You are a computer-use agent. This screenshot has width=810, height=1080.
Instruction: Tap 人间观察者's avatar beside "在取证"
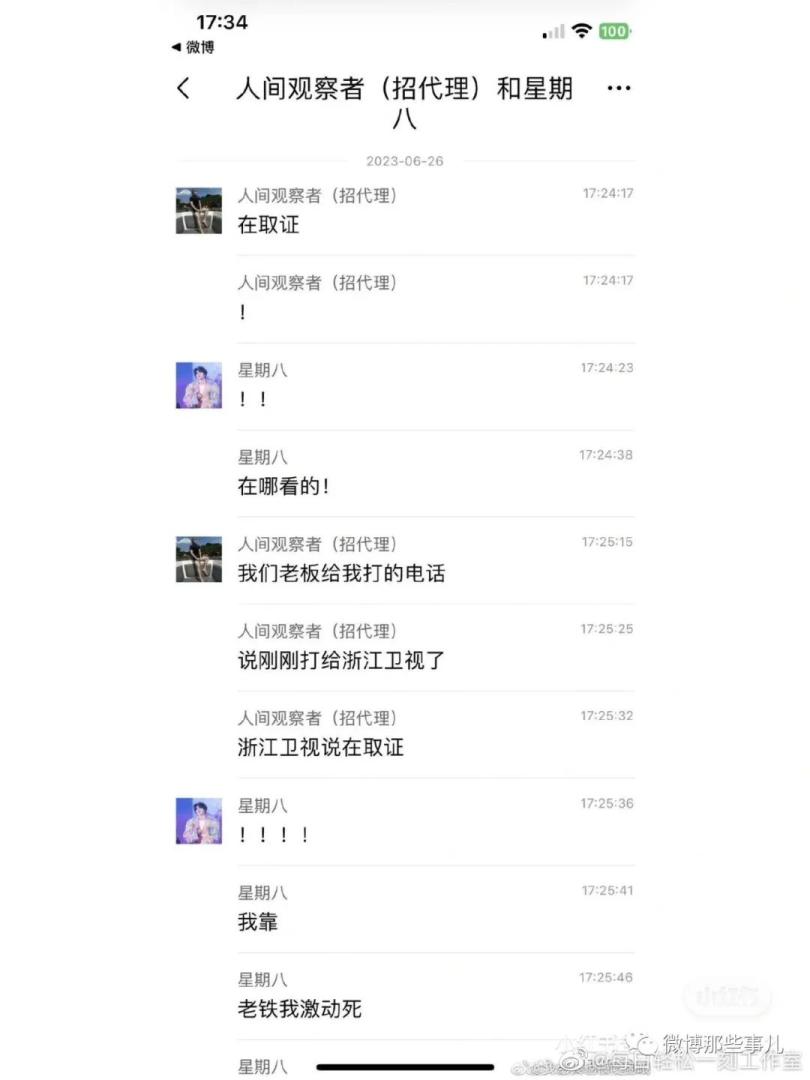click(199, 210)
